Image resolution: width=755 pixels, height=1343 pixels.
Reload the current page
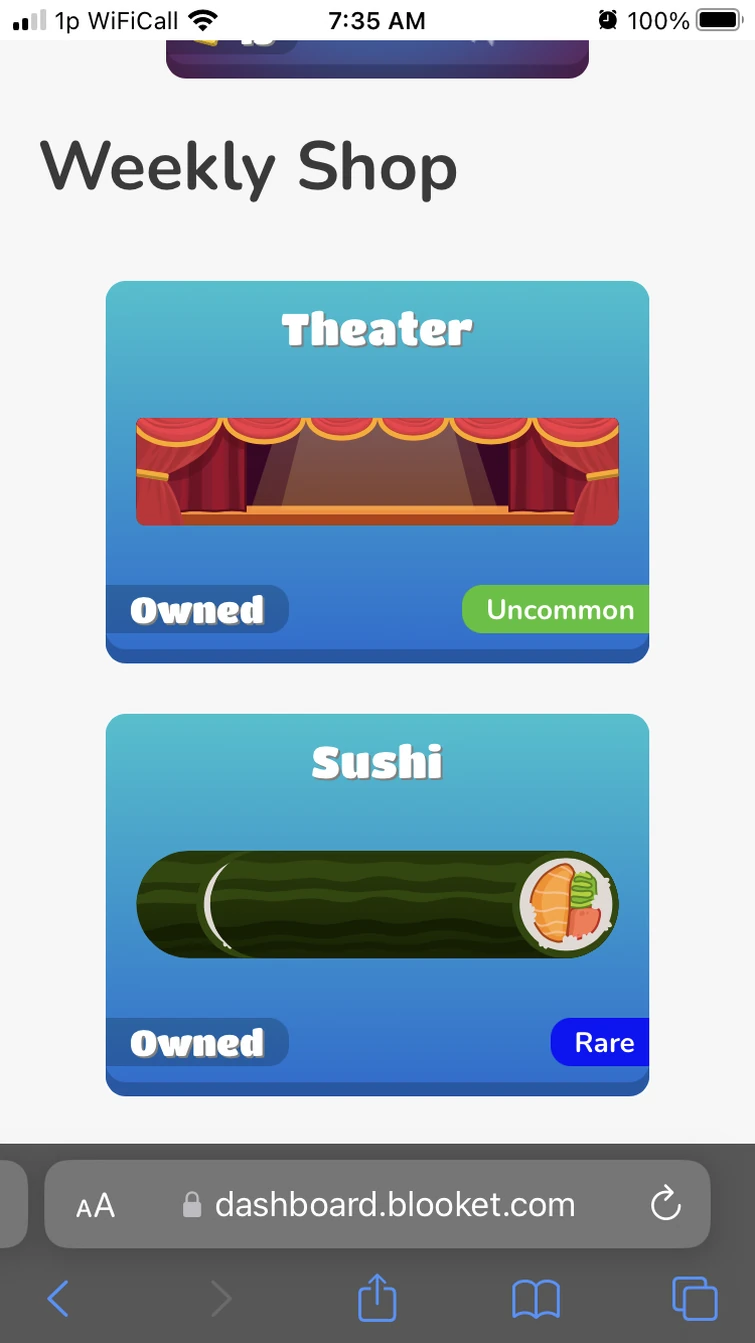(x=665, y=1205)
